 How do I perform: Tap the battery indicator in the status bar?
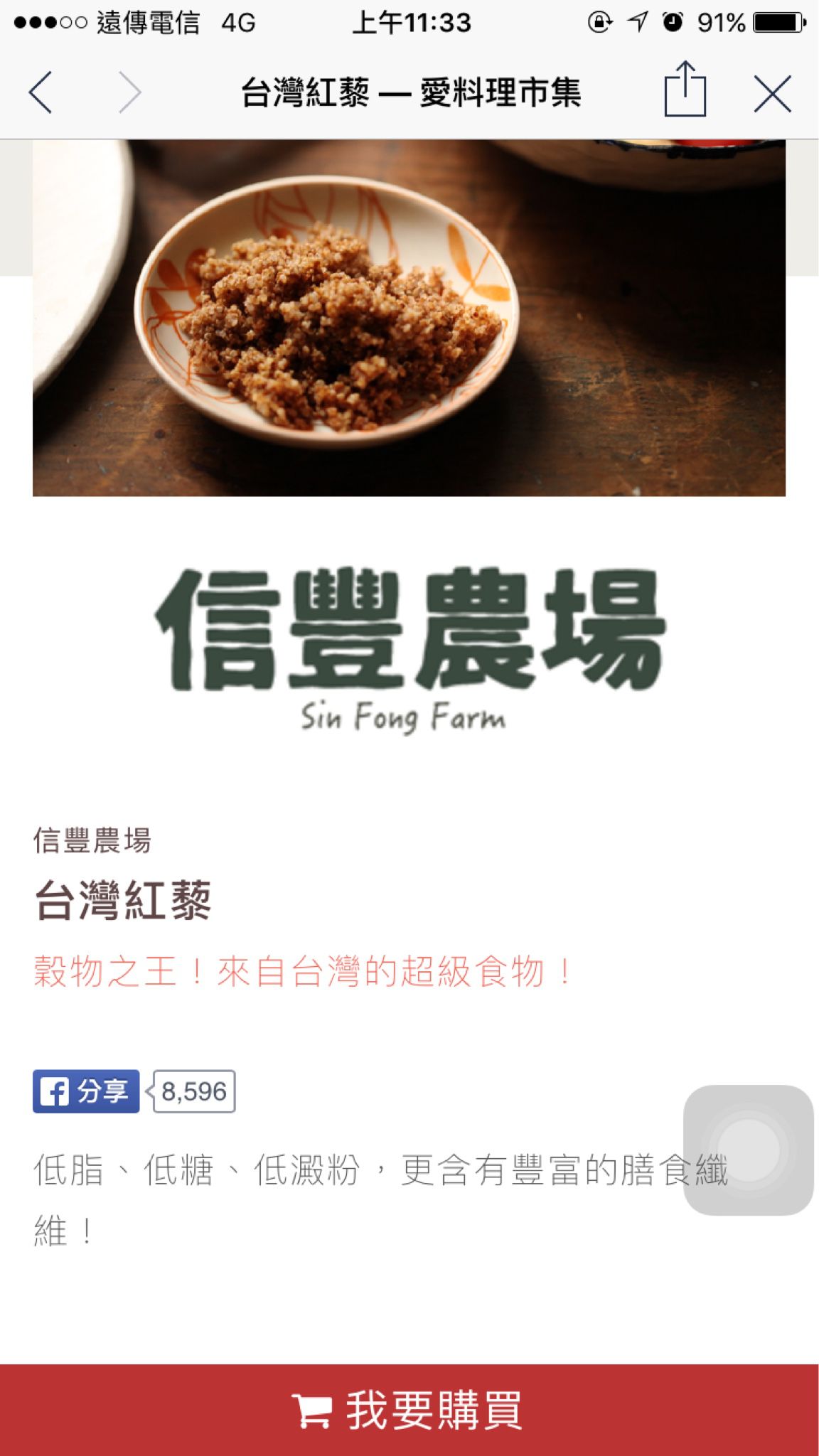point(776,23)
